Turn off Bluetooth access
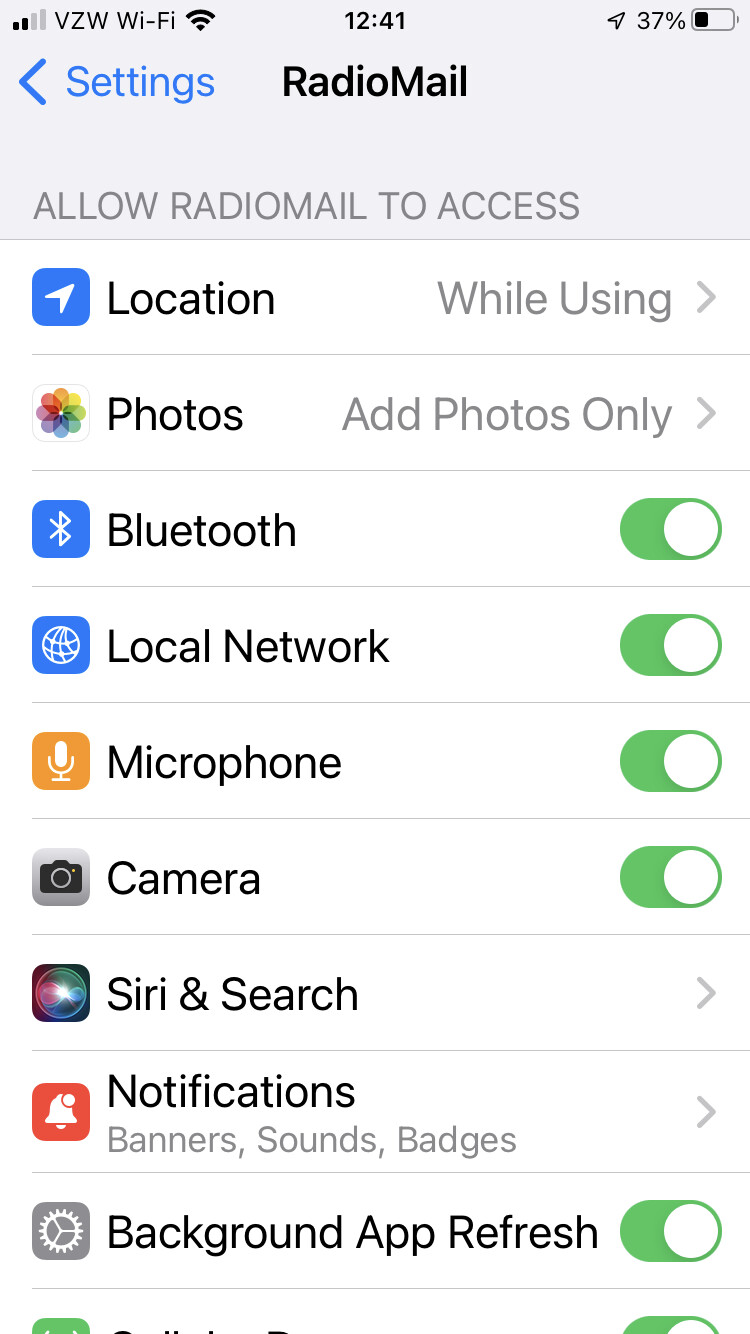 tap(670, 530)
